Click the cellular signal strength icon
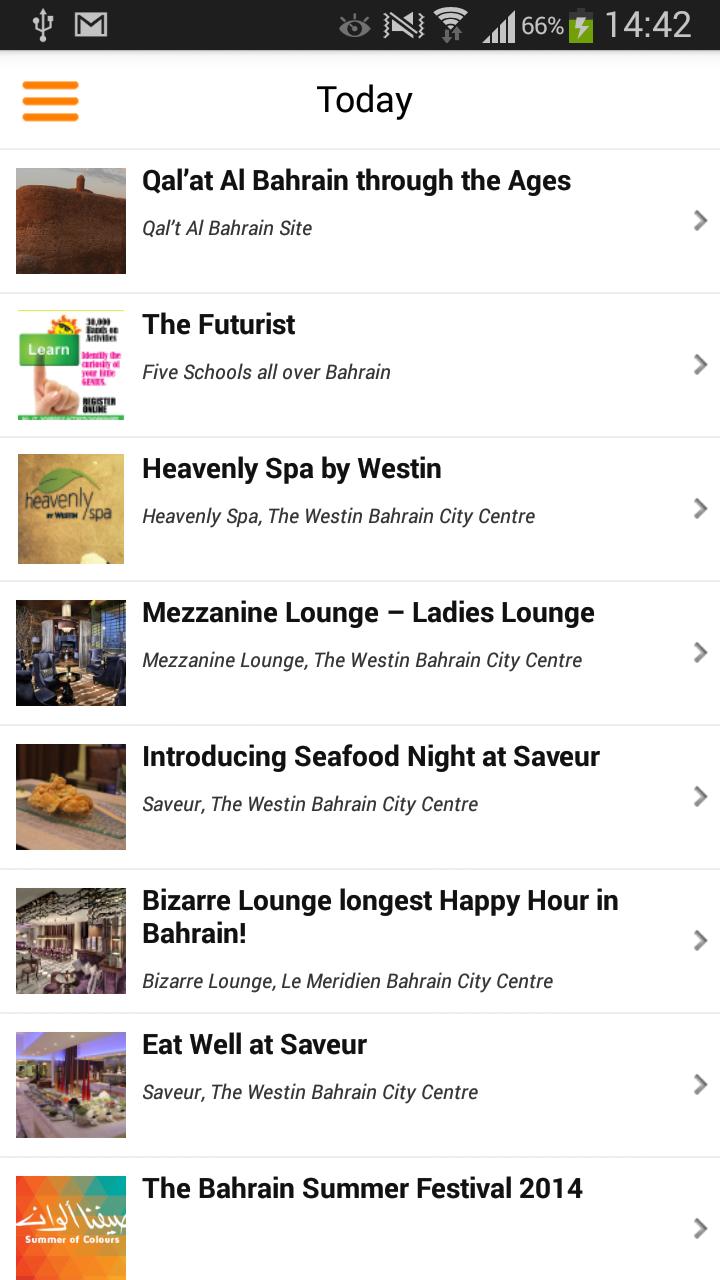The height and width of the screenshot is (1280, 720). (499, 25)
